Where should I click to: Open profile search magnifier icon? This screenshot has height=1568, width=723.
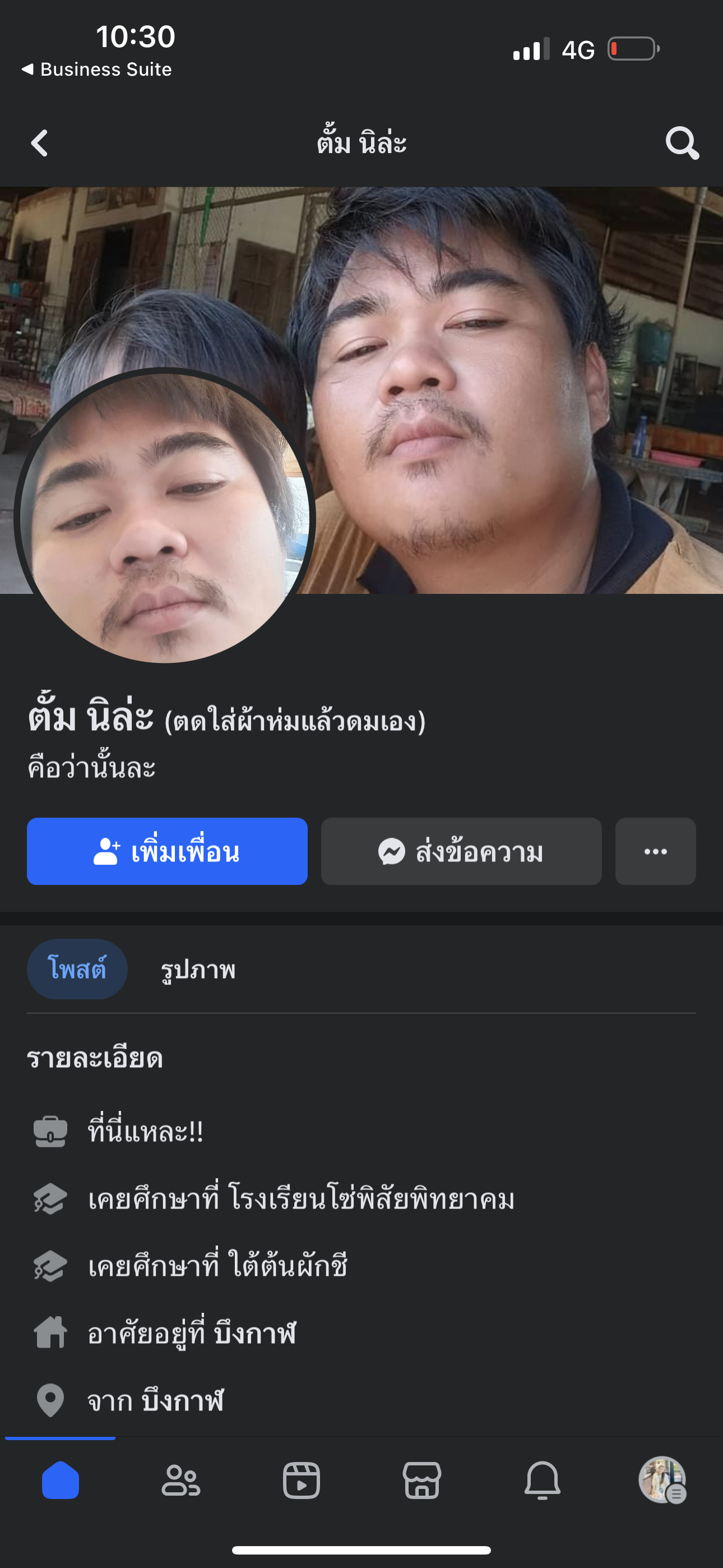click(682, 144)
